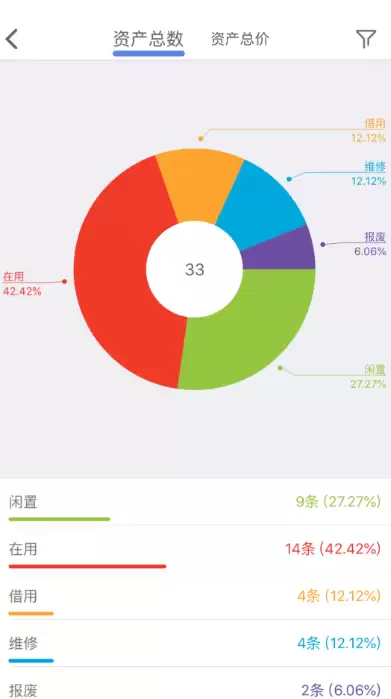Tap the red 在用 slice of the donut chart
The width and height of the screenshot is (391, 699).
(x=114, y=272)
